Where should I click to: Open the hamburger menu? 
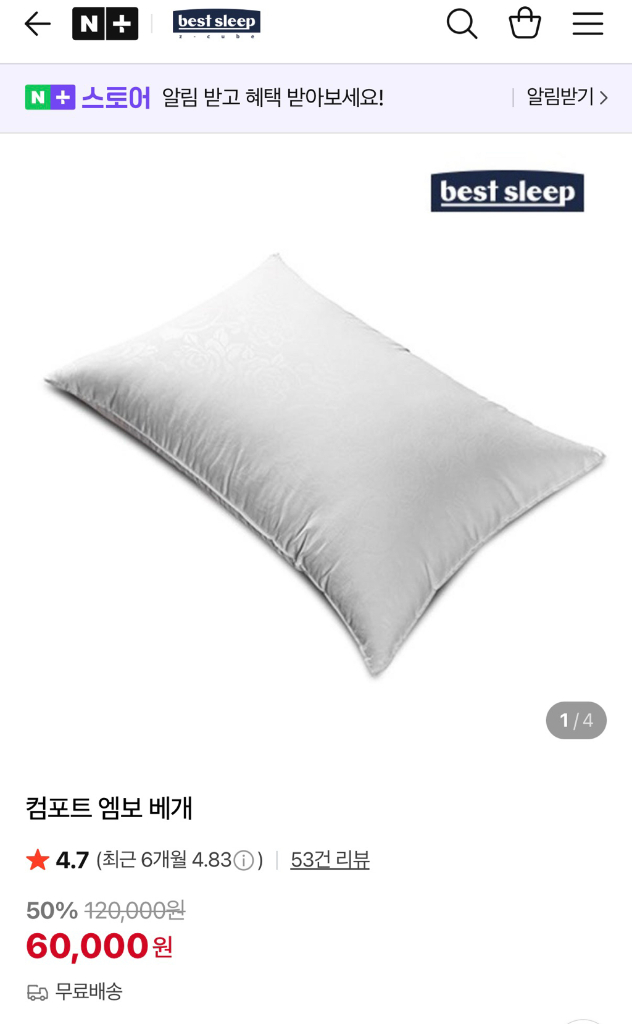[x=588, y=24]
